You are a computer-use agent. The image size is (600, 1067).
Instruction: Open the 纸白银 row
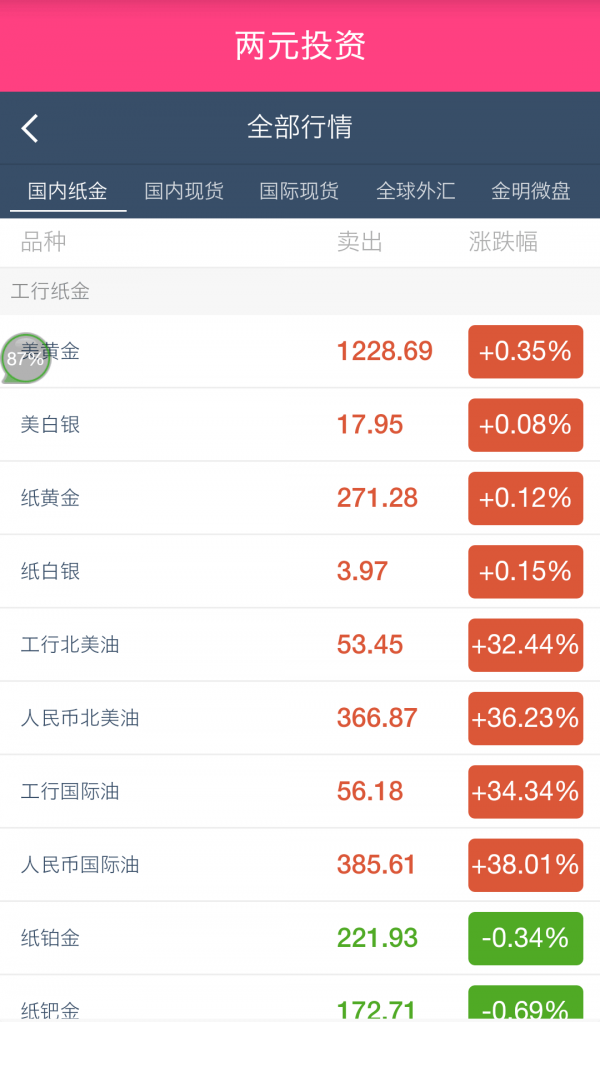pos(300,572)
